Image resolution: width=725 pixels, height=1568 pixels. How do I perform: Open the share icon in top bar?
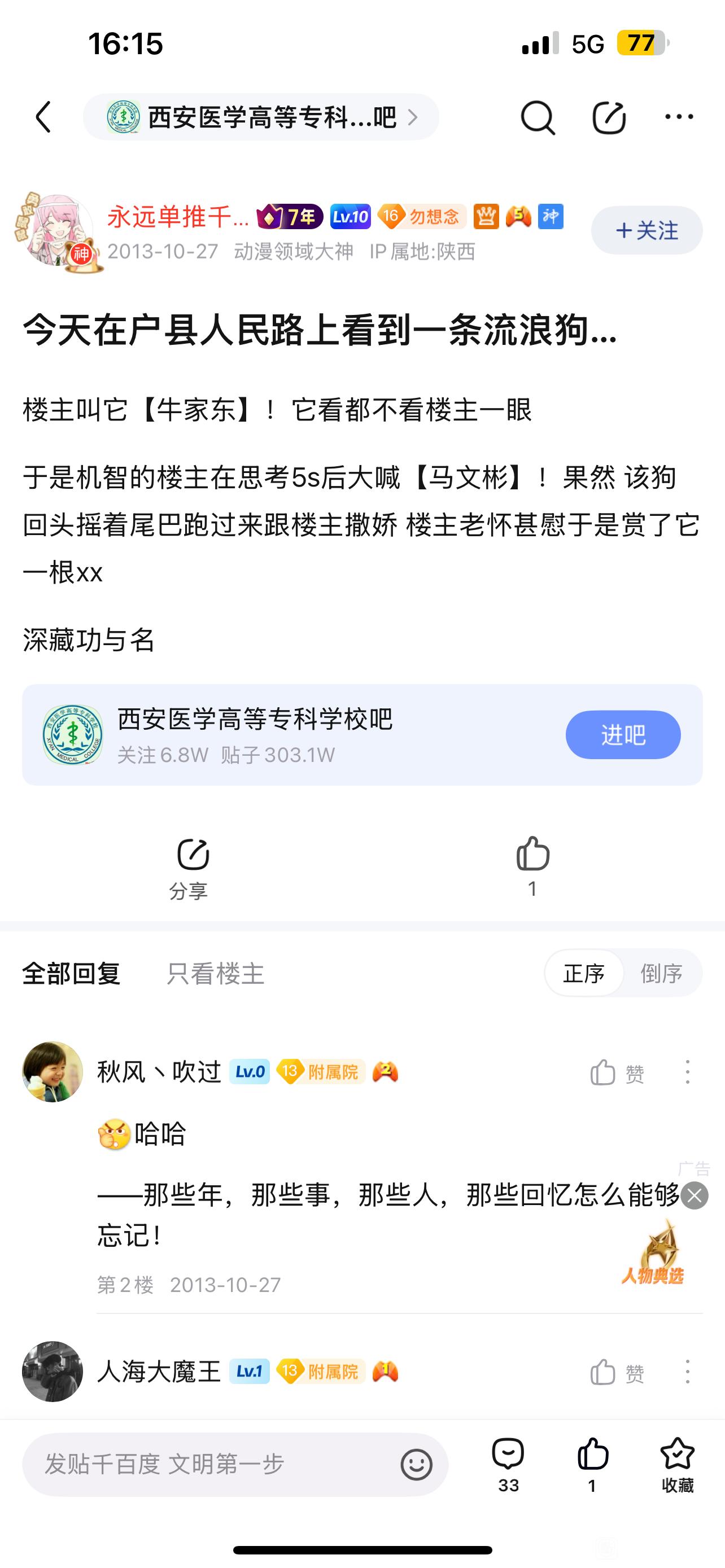[x=609, y=117]
